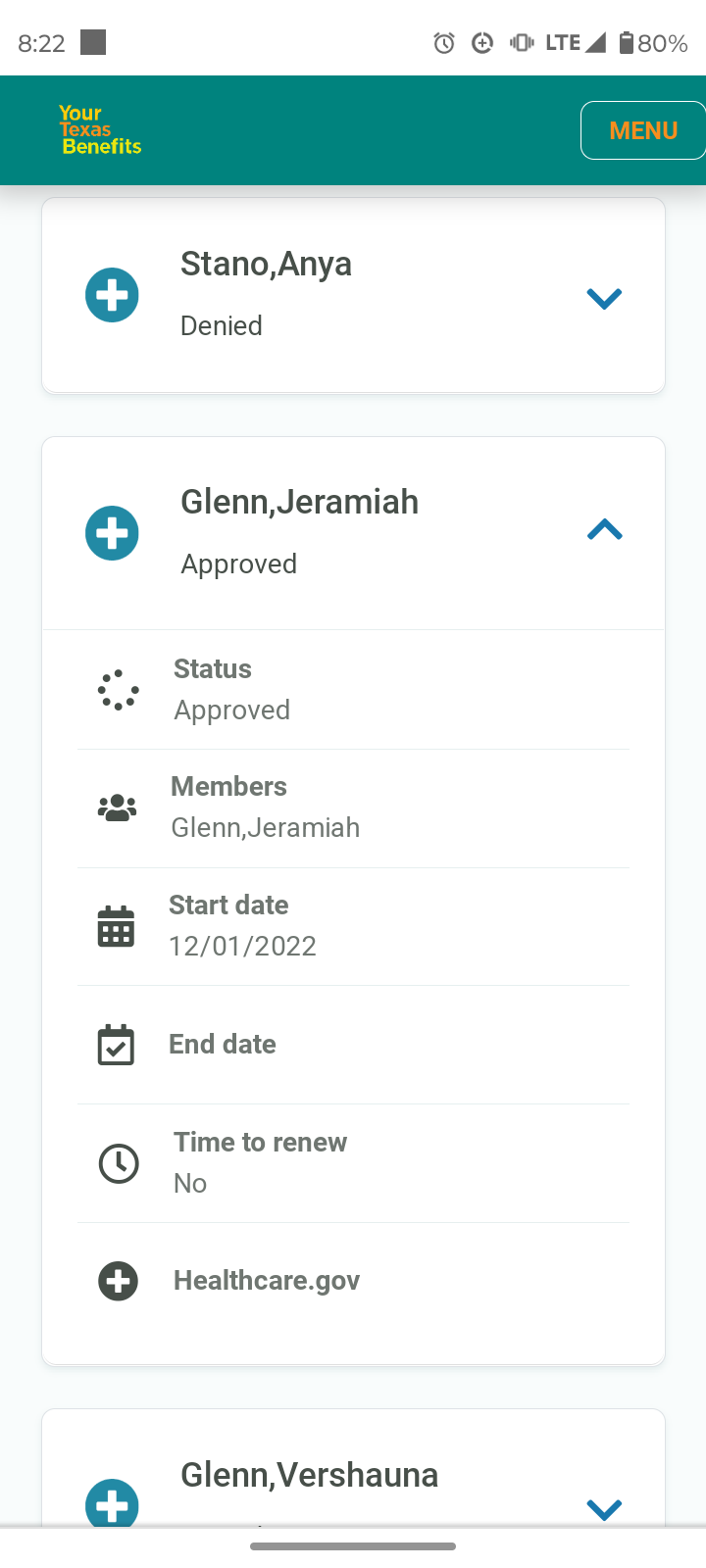The height and width of the screenshot is (1568, 706).
Task: Open the MENU button
Action: tap(643, 130)
